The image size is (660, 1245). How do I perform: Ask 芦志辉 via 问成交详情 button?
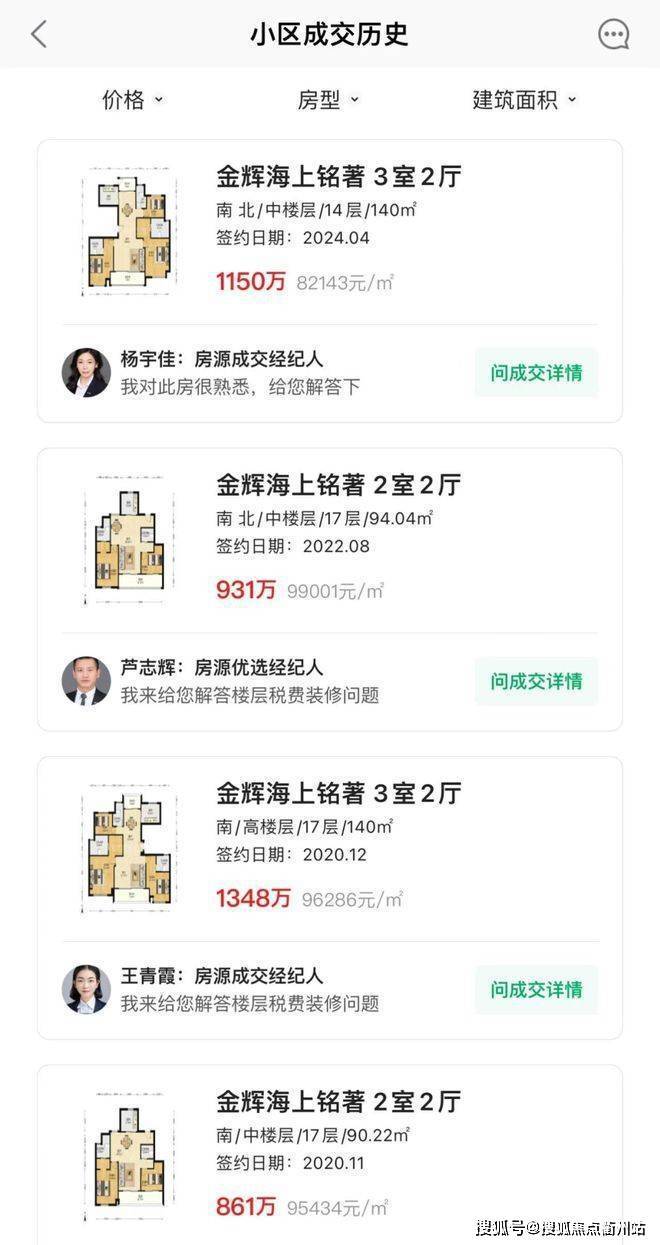point(536,681)
